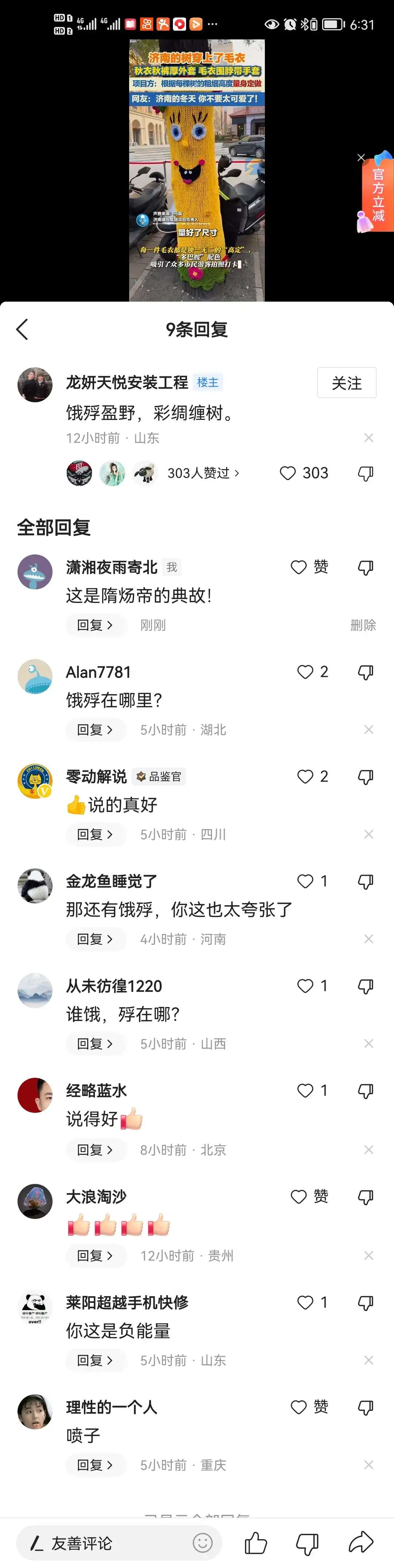The height and width of the screenshot is (1568, 394).
Task: Open the emoji picker in comment bar
Action: click(x=203, y=1542)
